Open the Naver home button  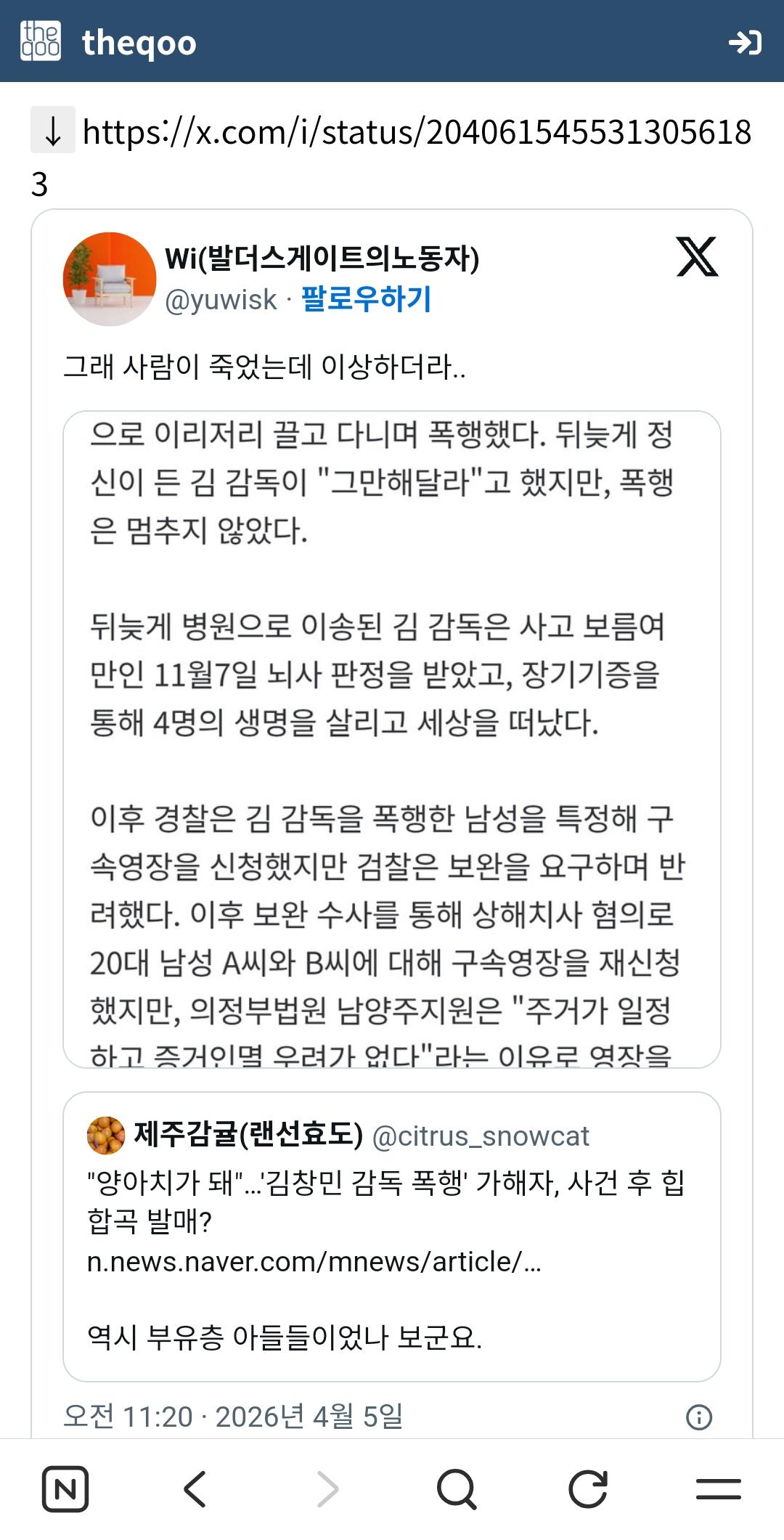65,1489
